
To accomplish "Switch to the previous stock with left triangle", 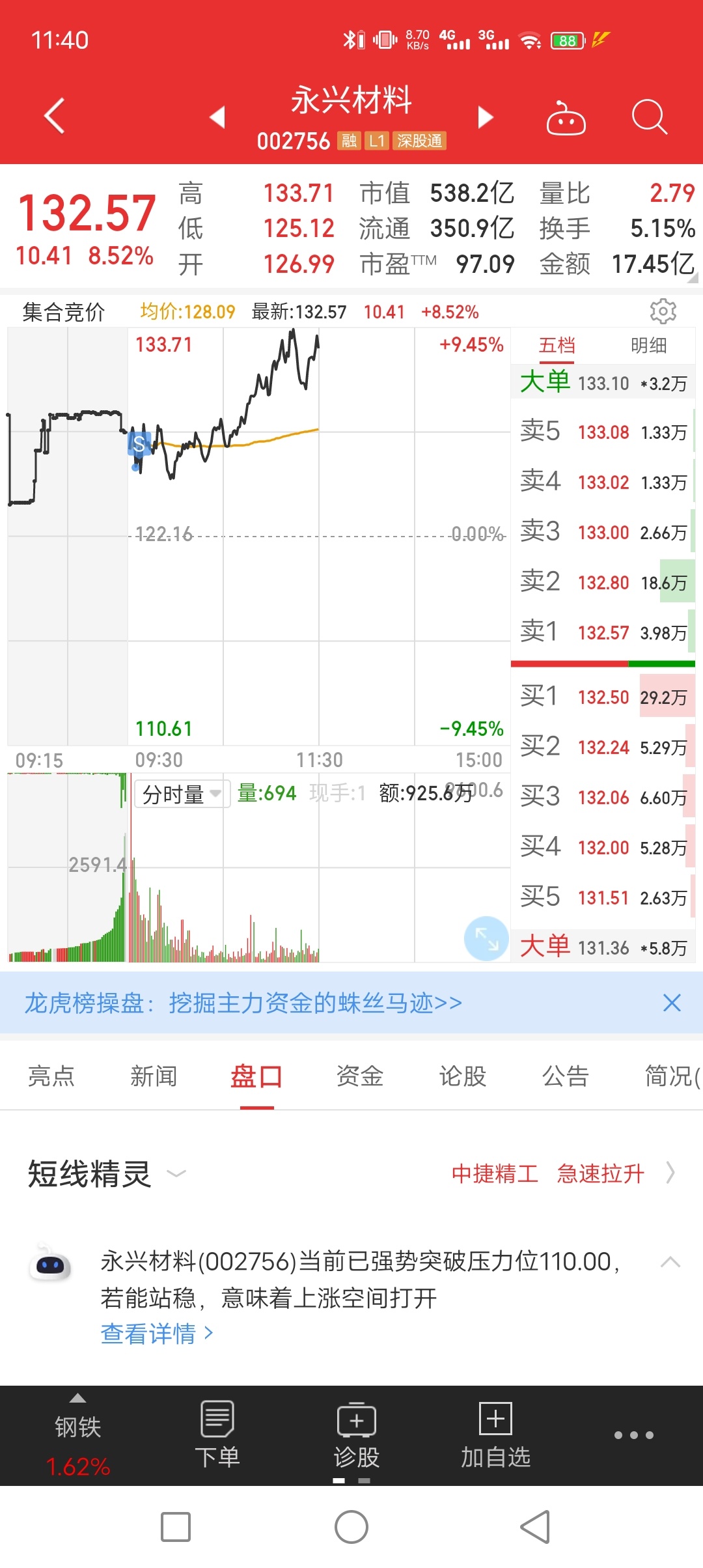I will (x=217, y=117).
